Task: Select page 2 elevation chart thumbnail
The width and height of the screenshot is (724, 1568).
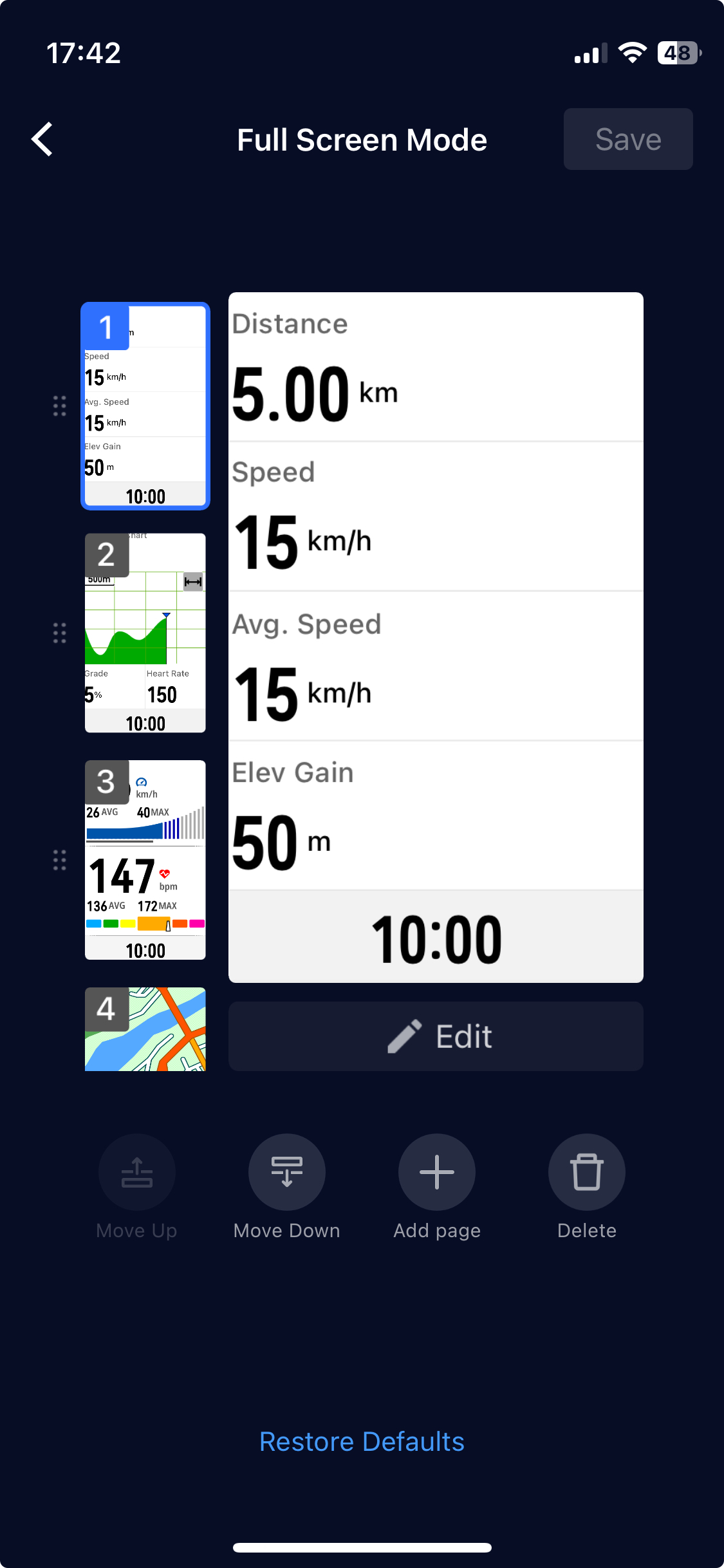Action: click(x=145, y=633)
